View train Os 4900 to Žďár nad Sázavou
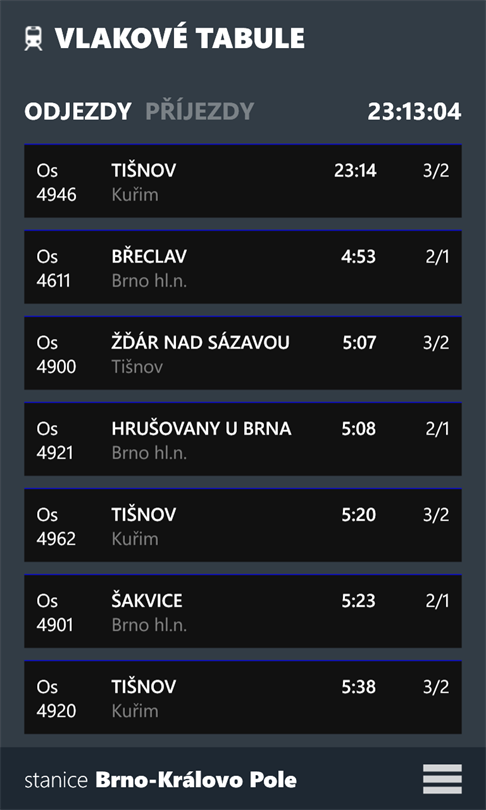This screenshot has width=486, height=810. pos(243,353)
